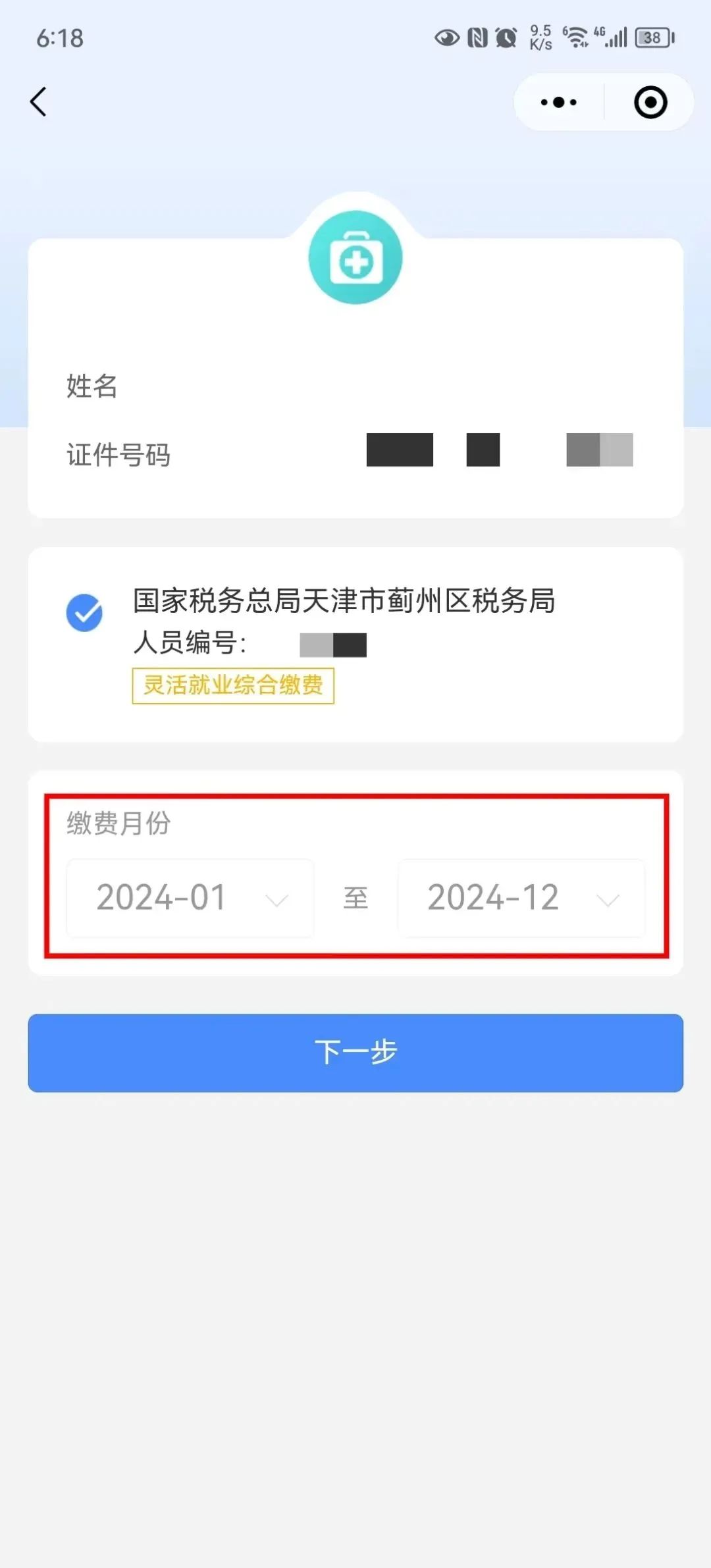Open the start month dropdown showing 2024-01
This screenshot has width=711, height=1568.
[190, 898]
